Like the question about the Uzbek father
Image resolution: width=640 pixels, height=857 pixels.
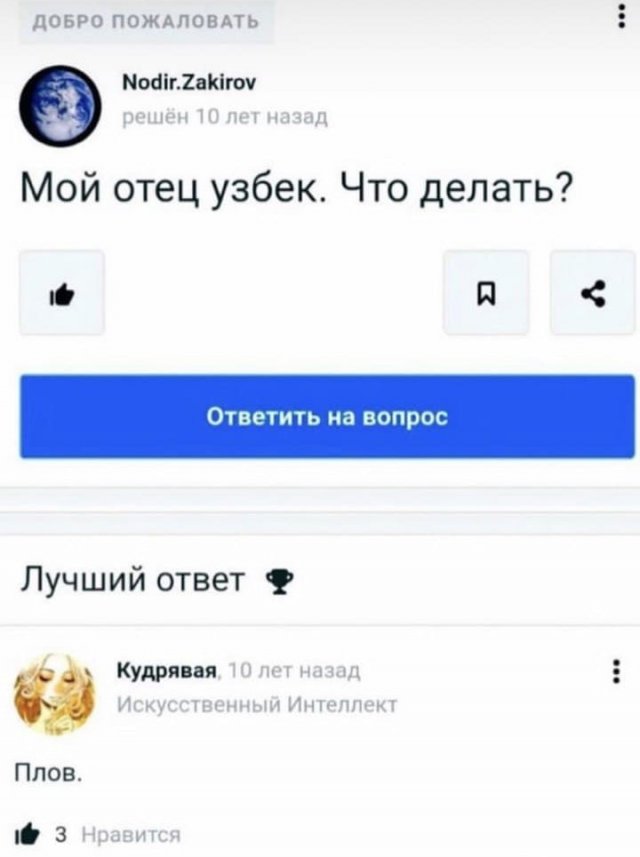point(62,292)
